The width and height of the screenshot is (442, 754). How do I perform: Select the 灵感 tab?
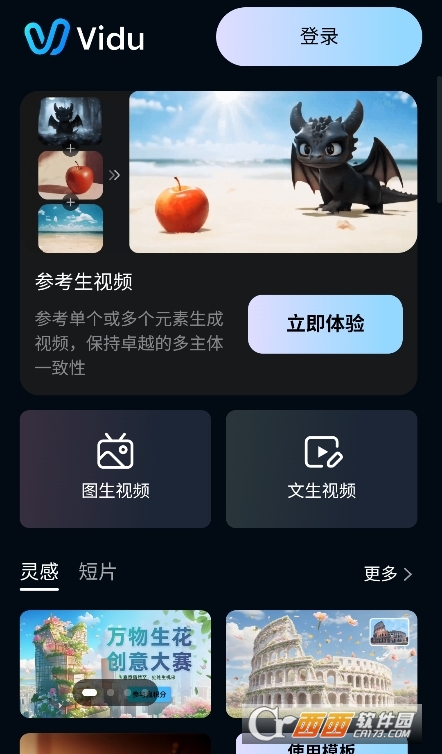pos(39,572)
